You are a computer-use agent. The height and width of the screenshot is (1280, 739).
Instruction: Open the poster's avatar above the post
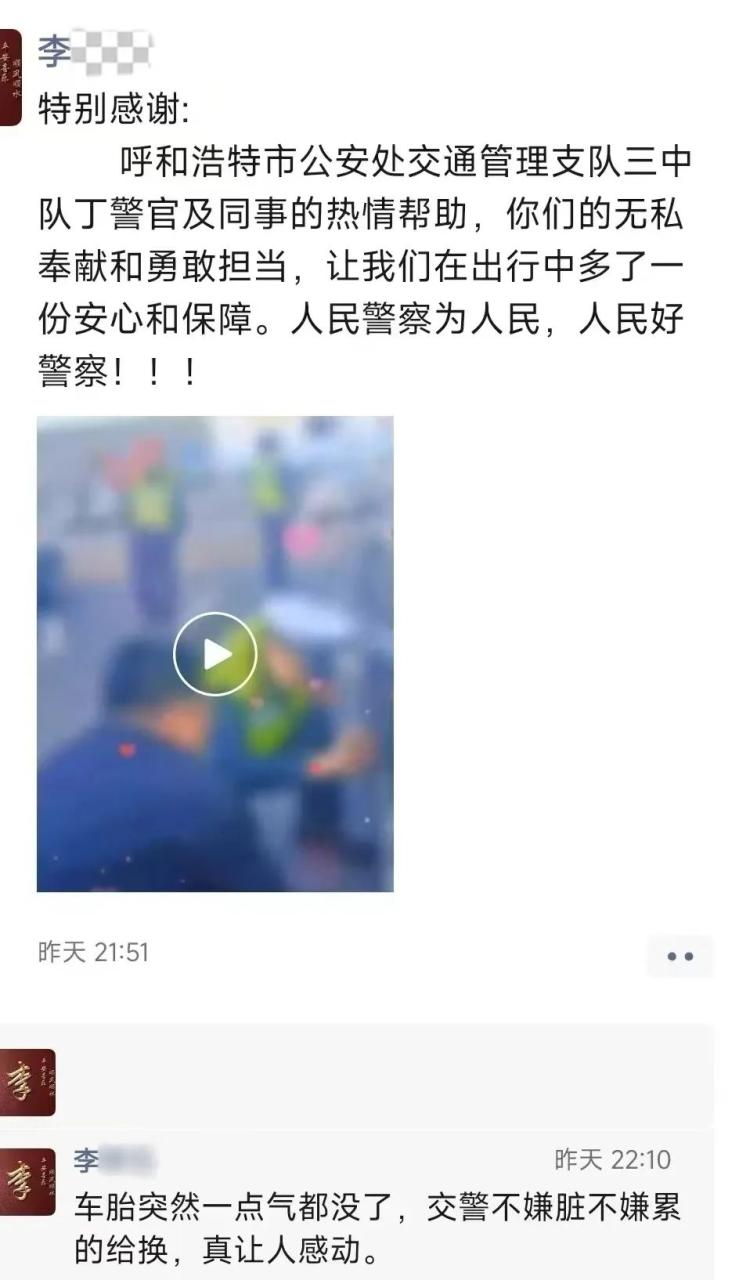point(10,77)
